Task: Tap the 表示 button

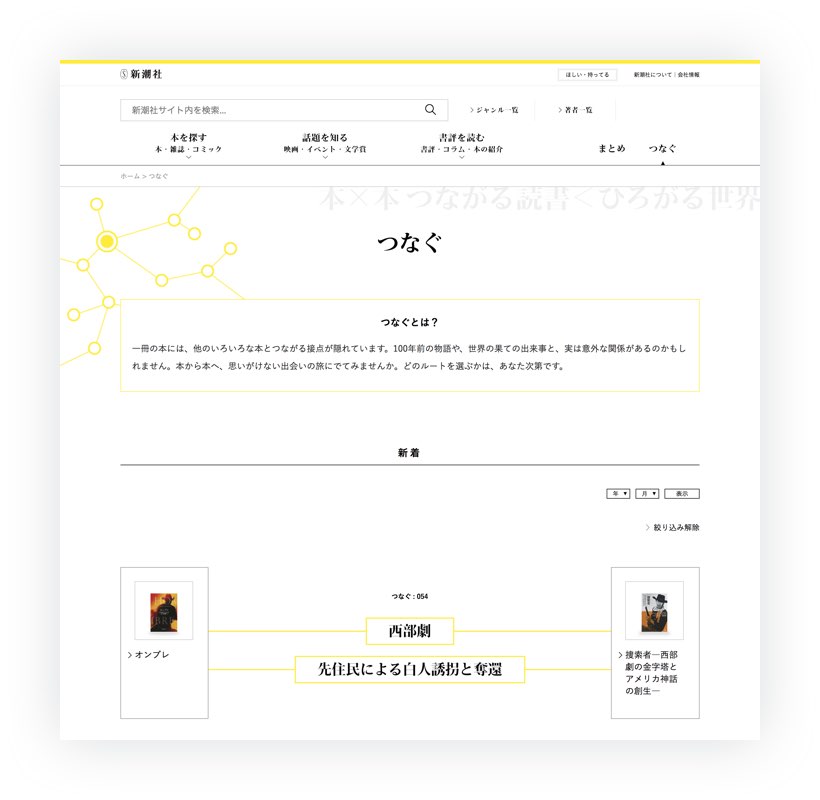Action: pyautogui.click(x=682, y=494)
